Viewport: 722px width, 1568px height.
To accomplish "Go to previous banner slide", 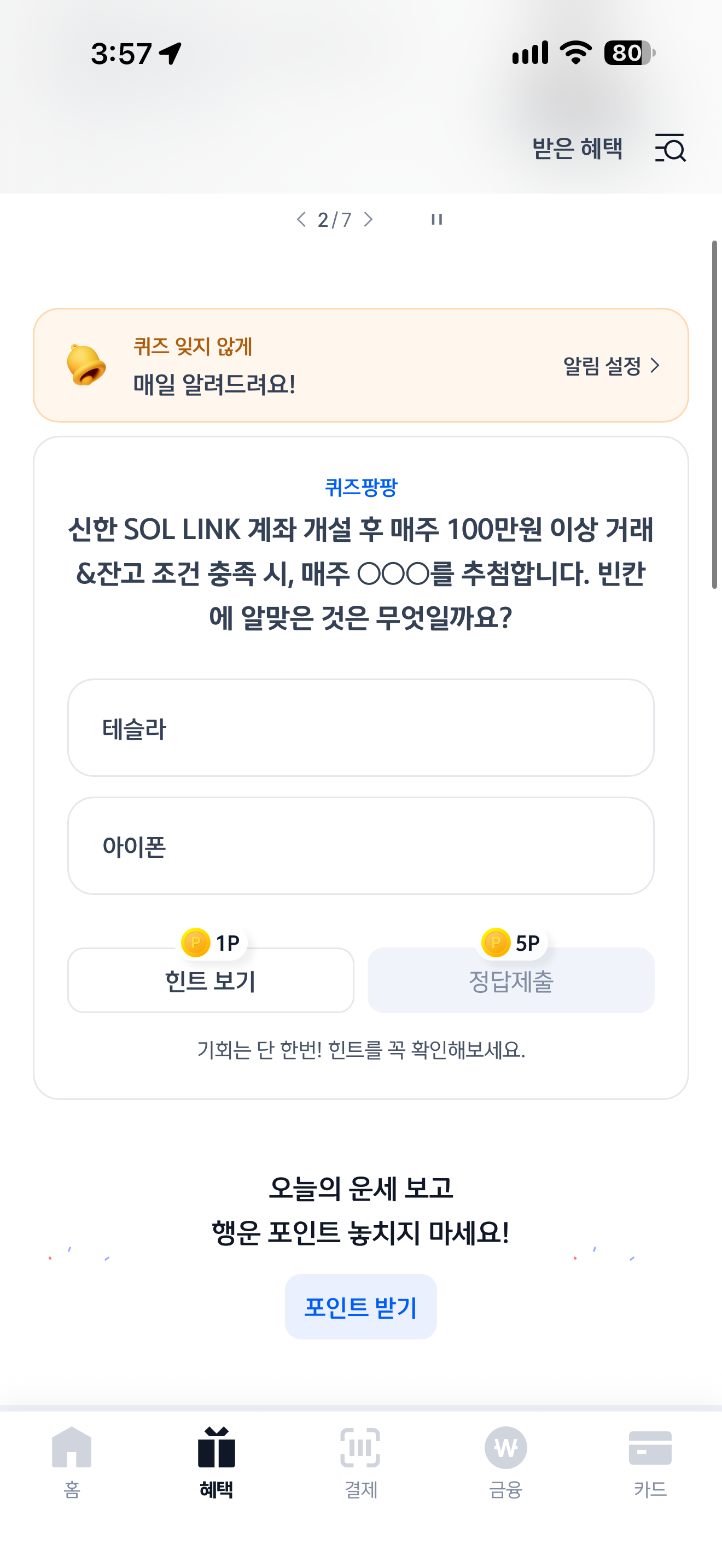I will pos(301,219).
